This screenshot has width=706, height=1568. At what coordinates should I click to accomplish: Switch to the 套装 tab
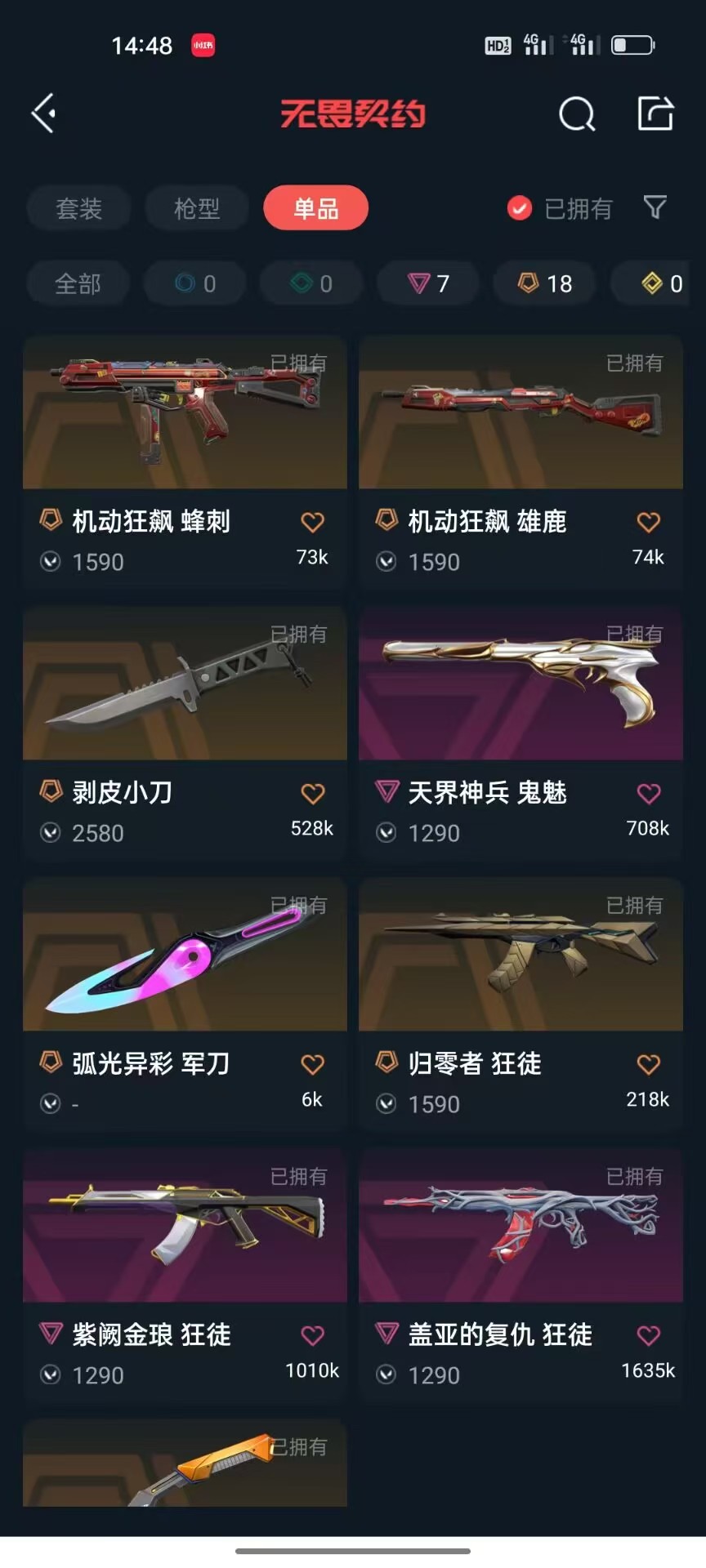click(x=78, y=208)
